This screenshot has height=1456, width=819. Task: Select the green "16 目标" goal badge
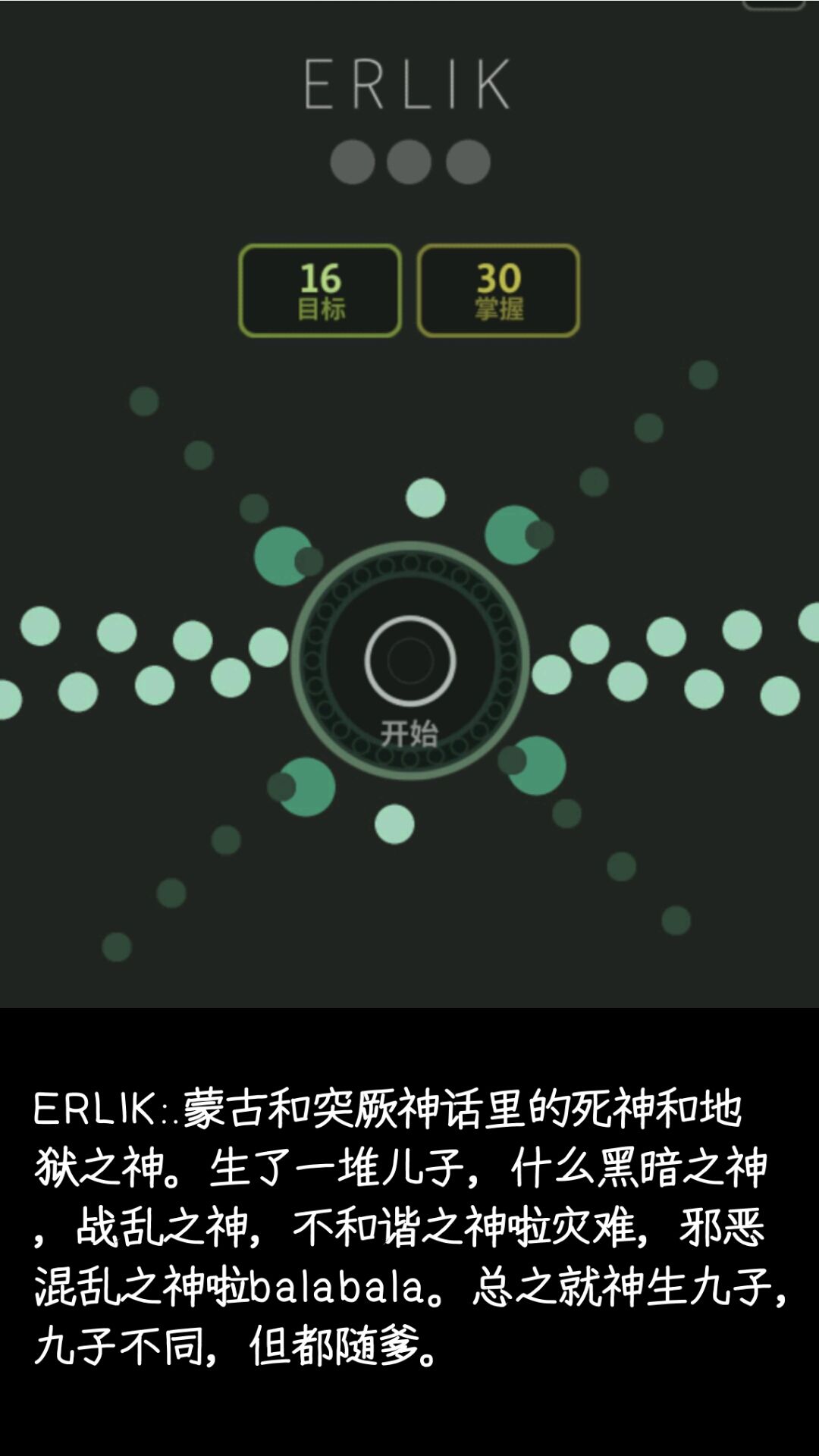[319, 289]
